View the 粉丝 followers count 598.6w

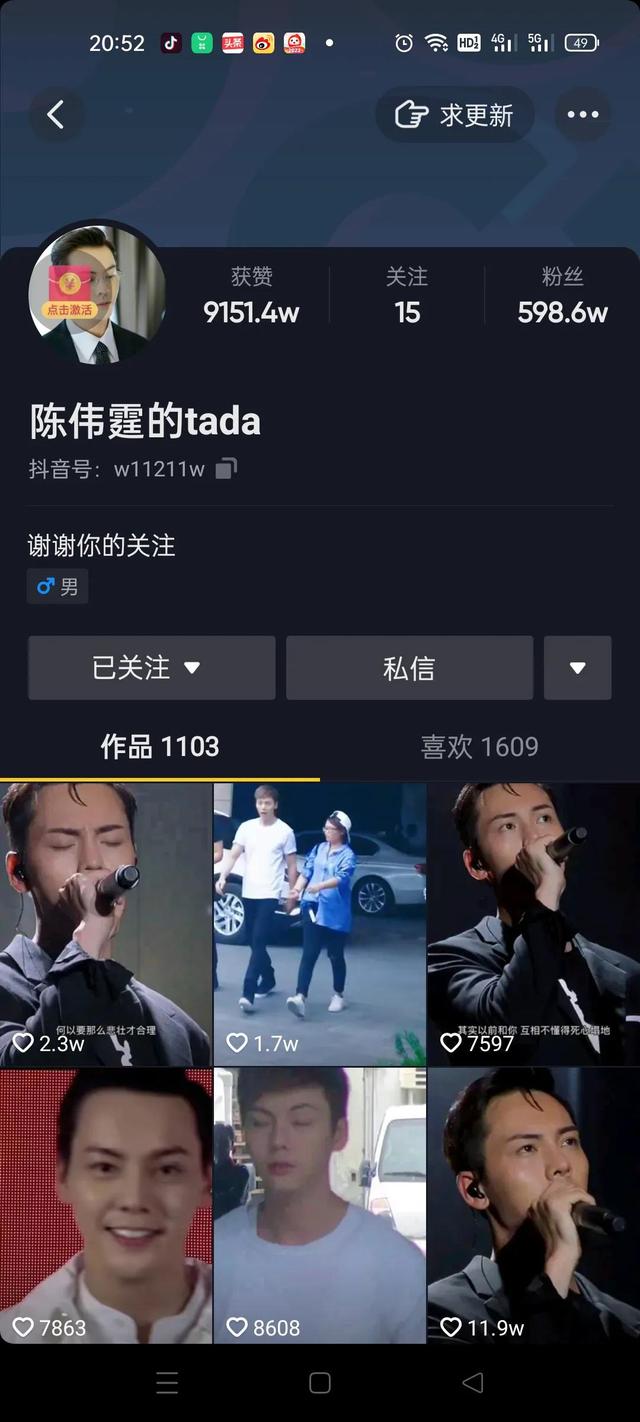coord(562,296)
